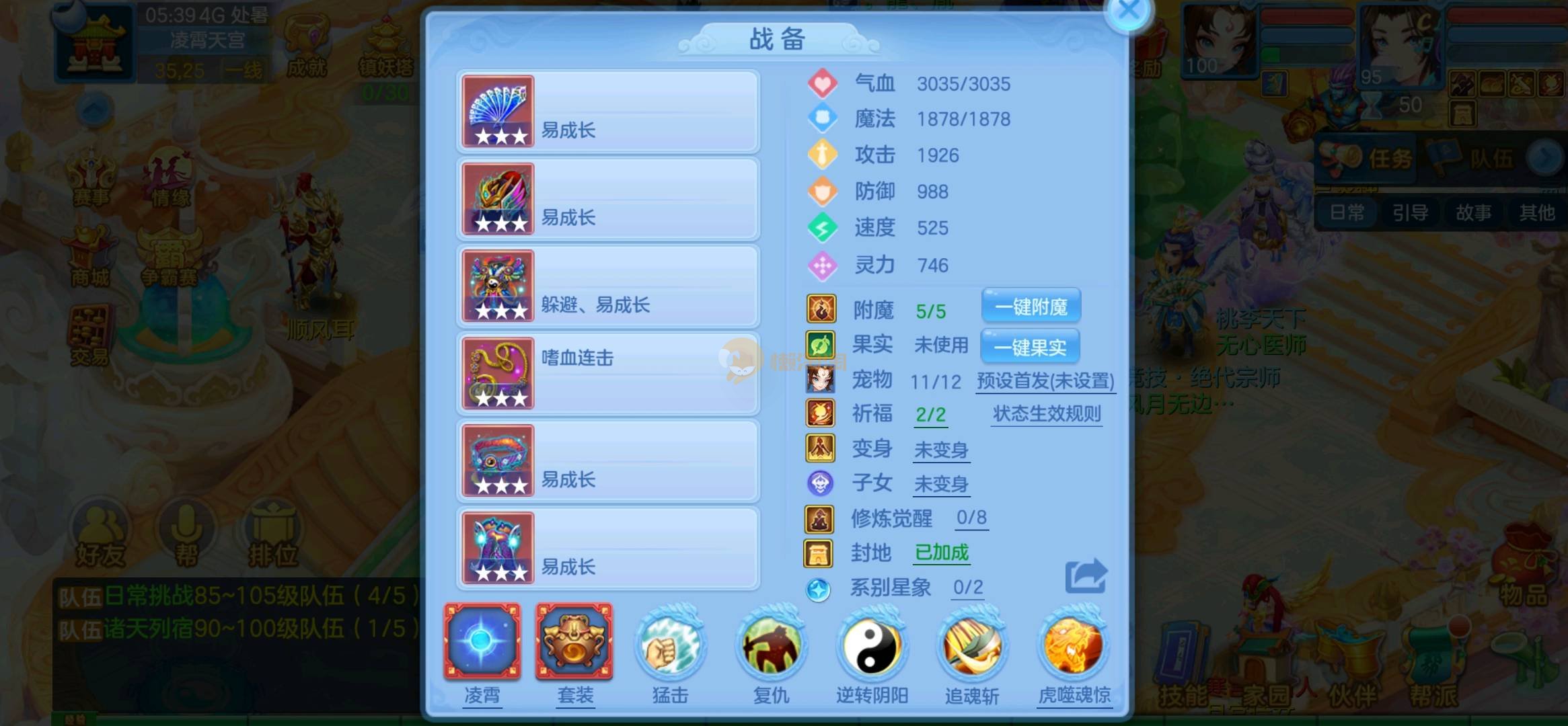Tap the 一键果实 button
Viewport: 1568px width, 726px height.
(x=1030, y=347)
